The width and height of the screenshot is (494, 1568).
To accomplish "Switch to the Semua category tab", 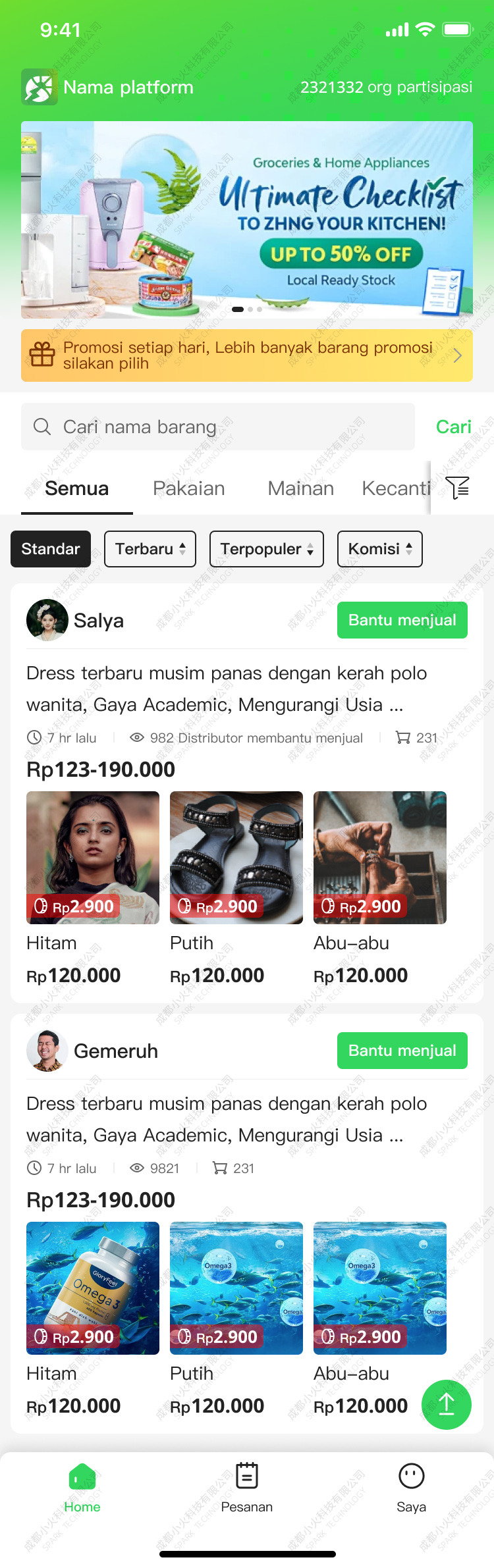I will point(76,488).
